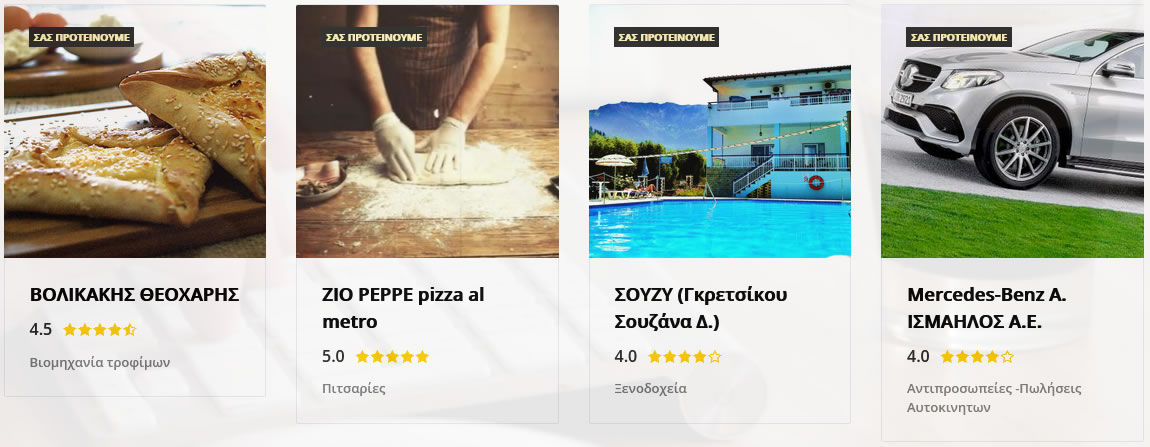This screenshot has height=447, width=1150.
Task: Open the ZIO PEPPE pizza al metro card
Action: point(402,308)
